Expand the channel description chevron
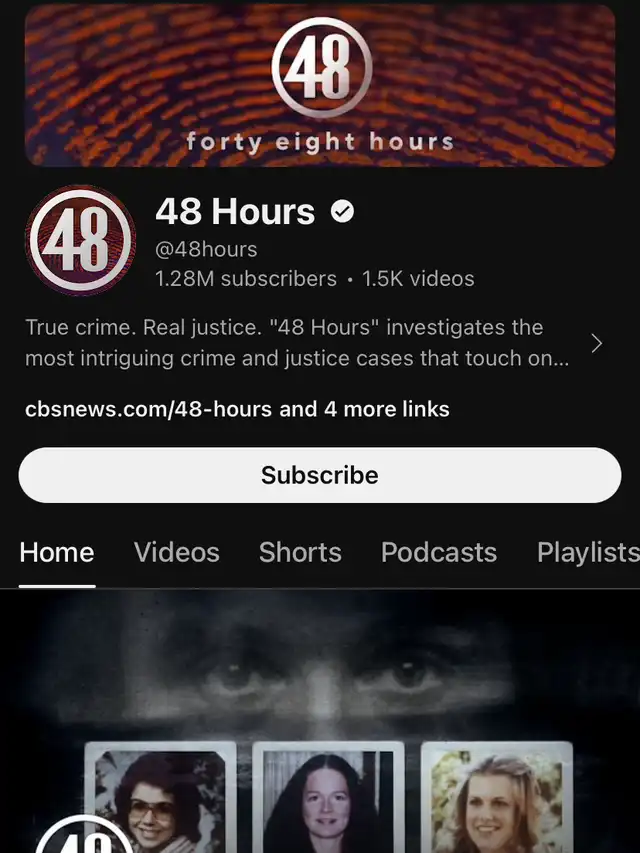 597,343
